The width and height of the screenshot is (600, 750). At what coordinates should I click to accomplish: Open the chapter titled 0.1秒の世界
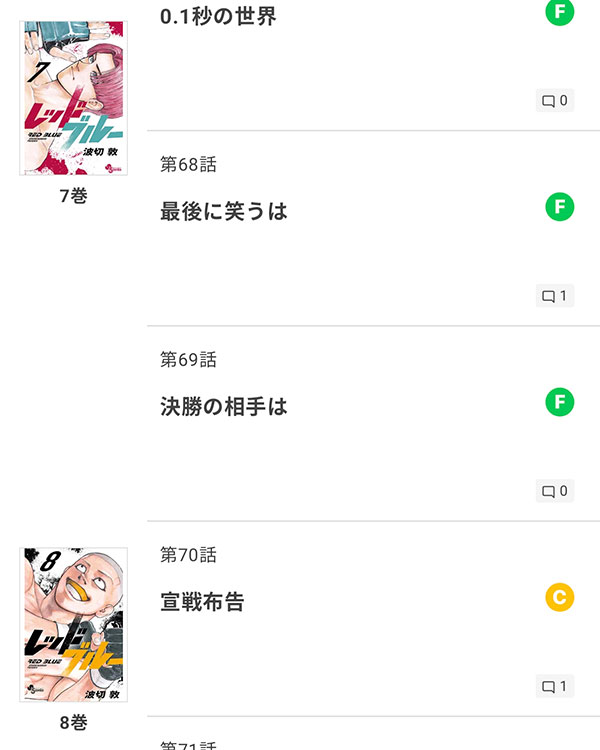[218, 16]
